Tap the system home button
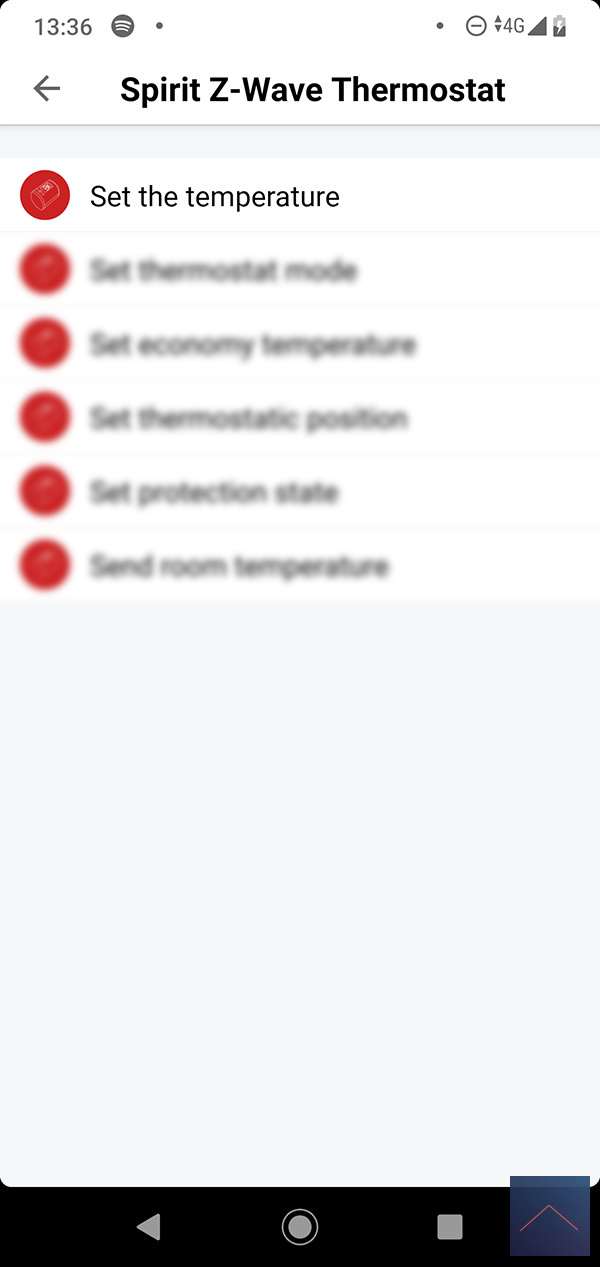600x1267 pixels. [x=299, y=1226]
